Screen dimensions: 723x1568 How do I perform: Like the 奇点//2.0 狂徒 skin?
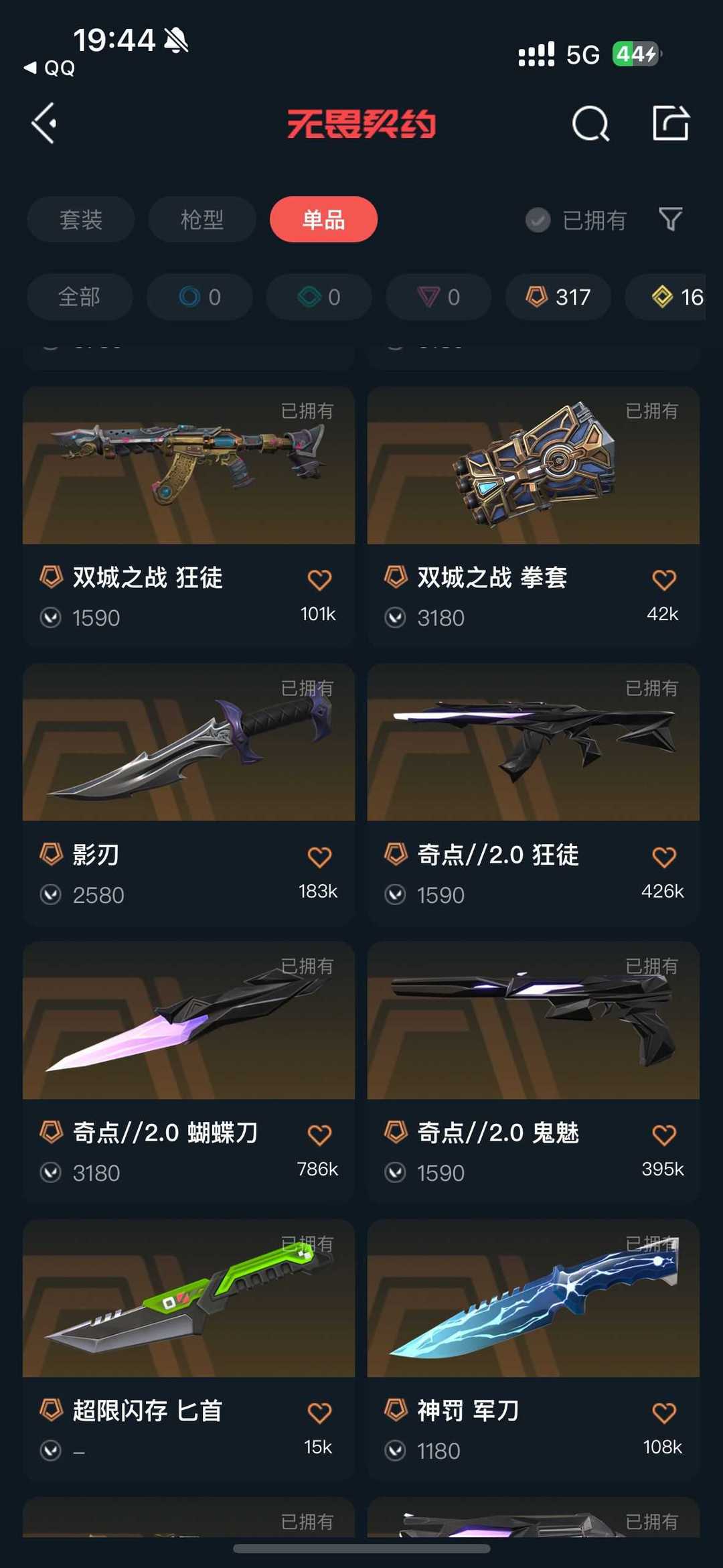click(664, 857)
